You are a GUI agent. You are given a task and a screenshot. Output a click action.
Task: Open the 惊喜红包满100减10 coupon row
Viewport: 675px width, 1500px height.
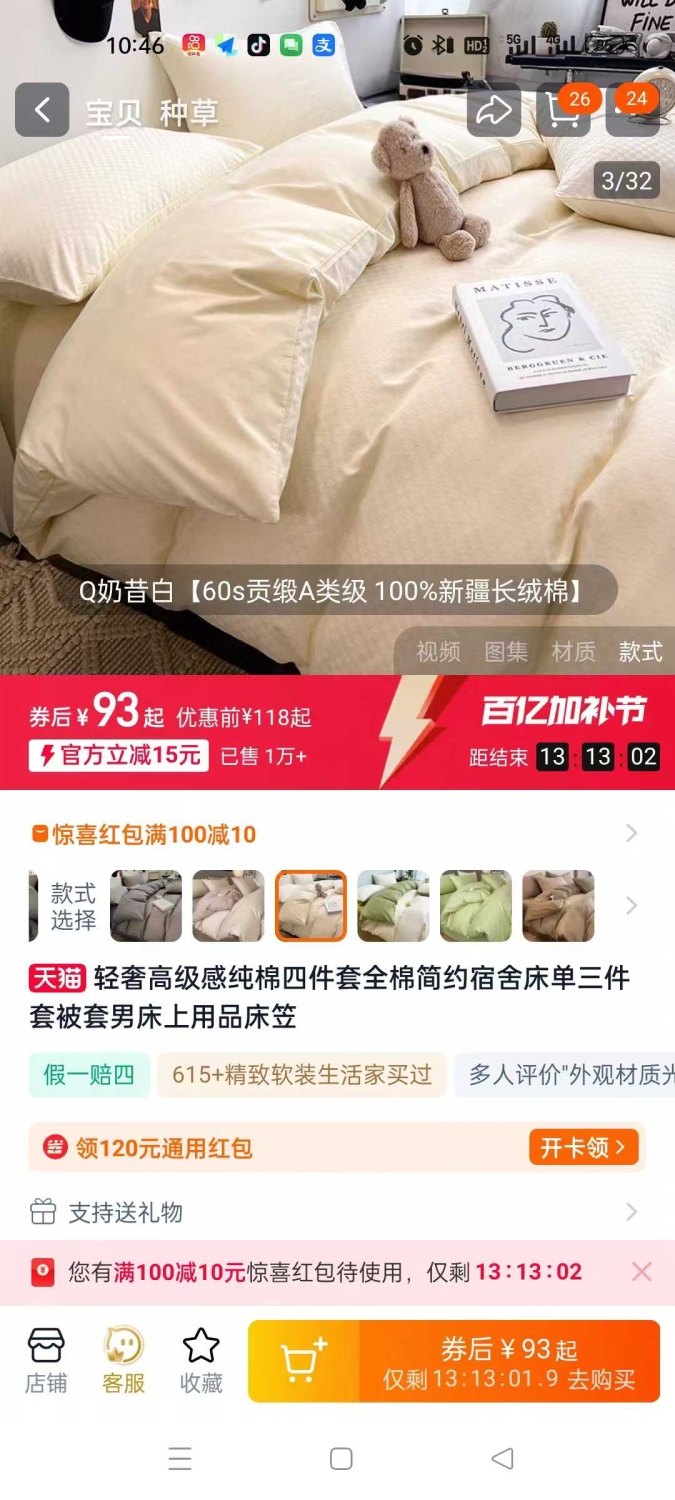(337, 834)
